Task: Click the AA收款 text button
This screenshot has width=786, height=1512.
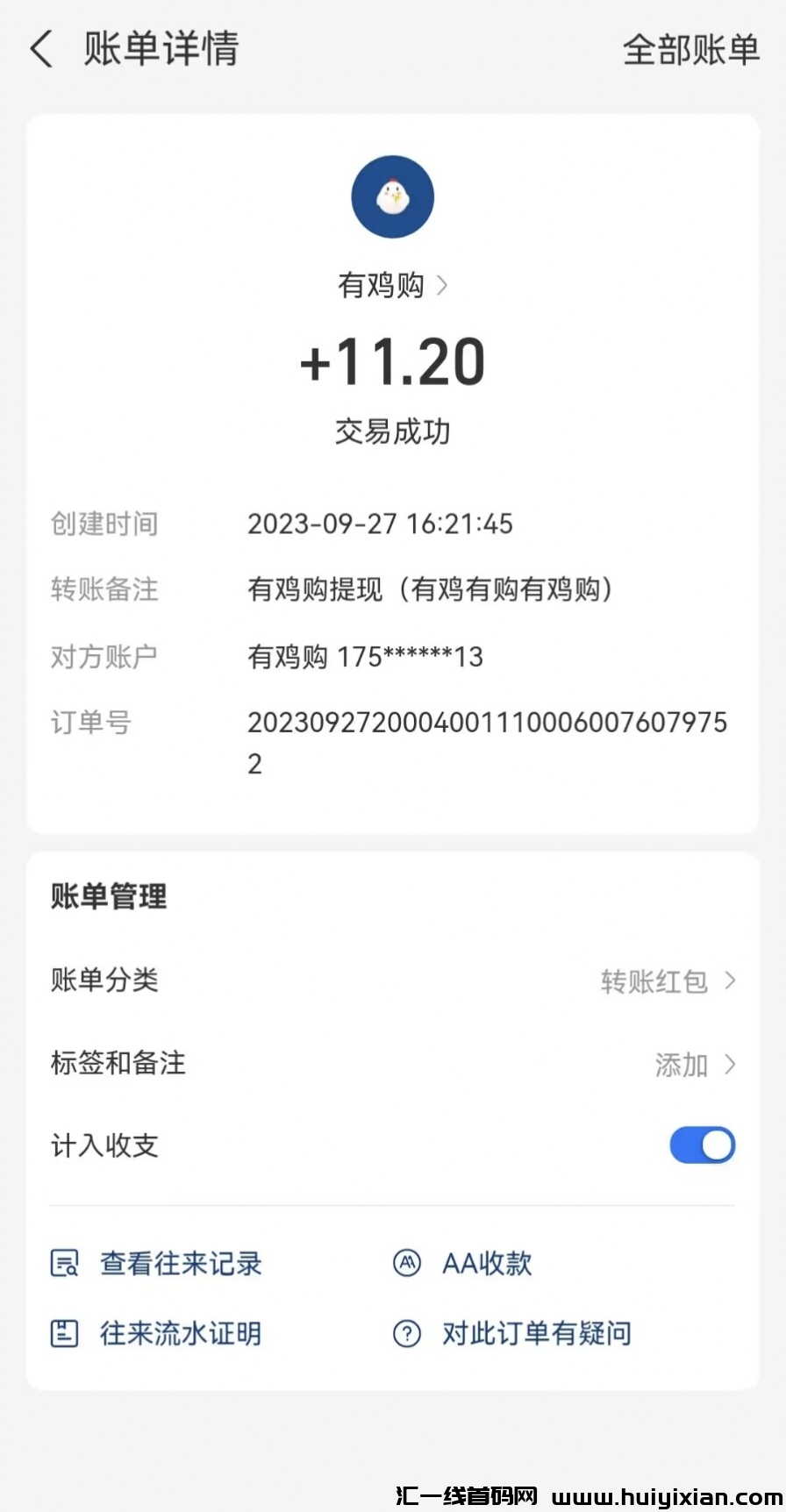Action: click(x=487, y=1264)
